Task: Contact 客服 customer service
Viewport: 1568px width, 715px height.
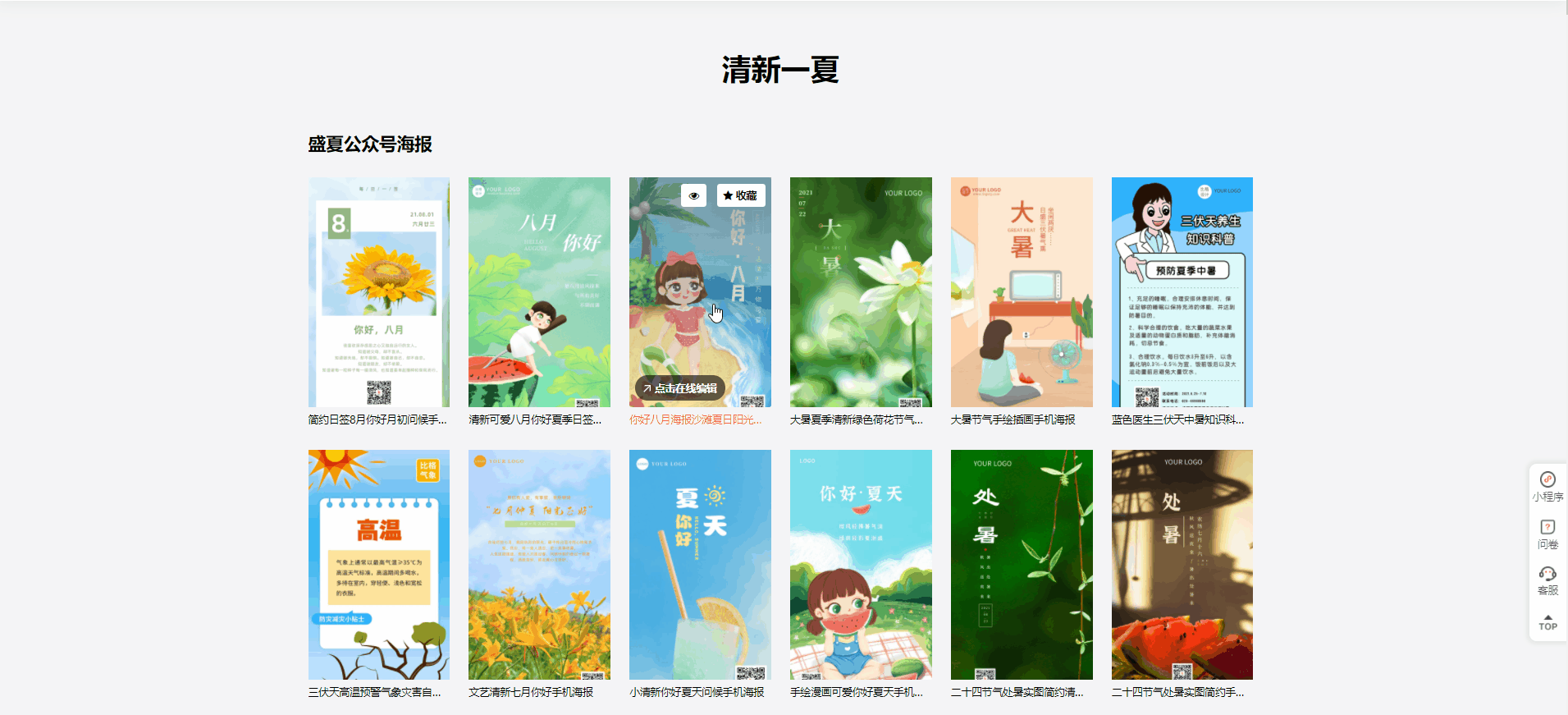Action: pyautogui.click(x=1547, y=580)
